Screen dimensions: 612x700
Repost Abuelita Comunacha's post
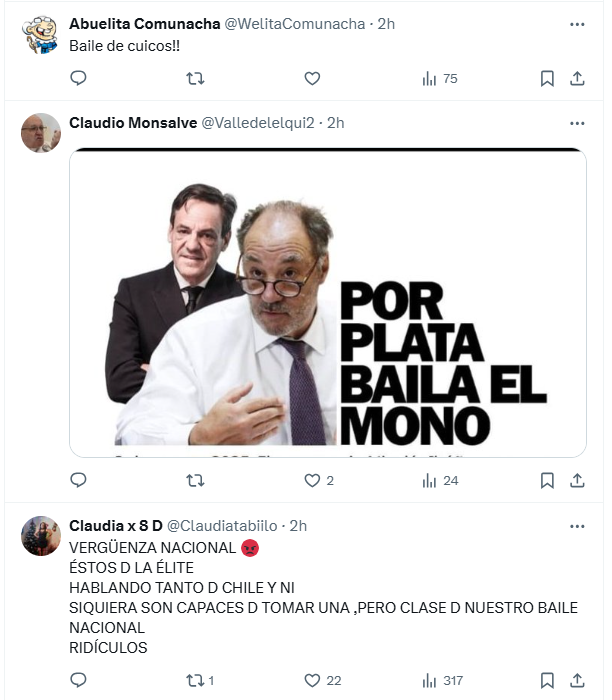point(196,78)
